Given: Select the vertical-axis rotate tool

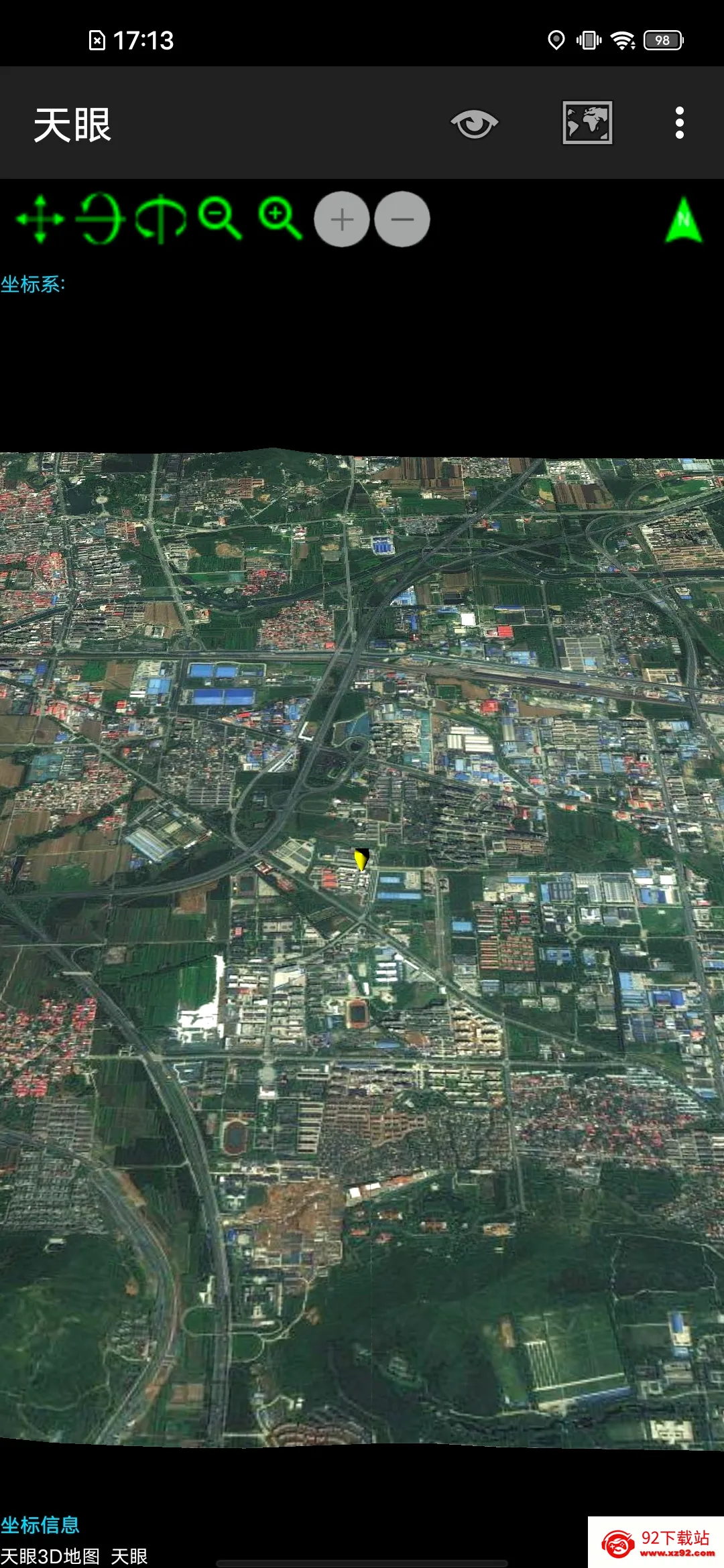Looking at the screenshot, I should 161,218.
